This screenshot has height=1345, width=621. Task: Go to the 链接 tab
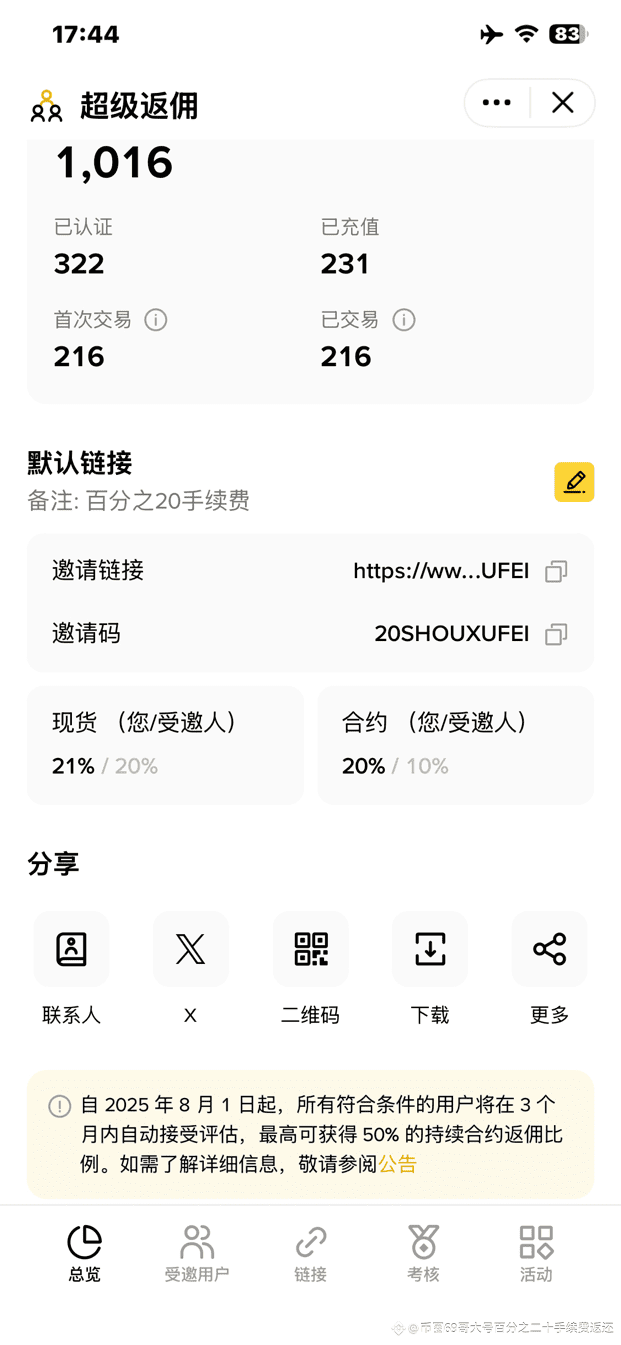311,1254
